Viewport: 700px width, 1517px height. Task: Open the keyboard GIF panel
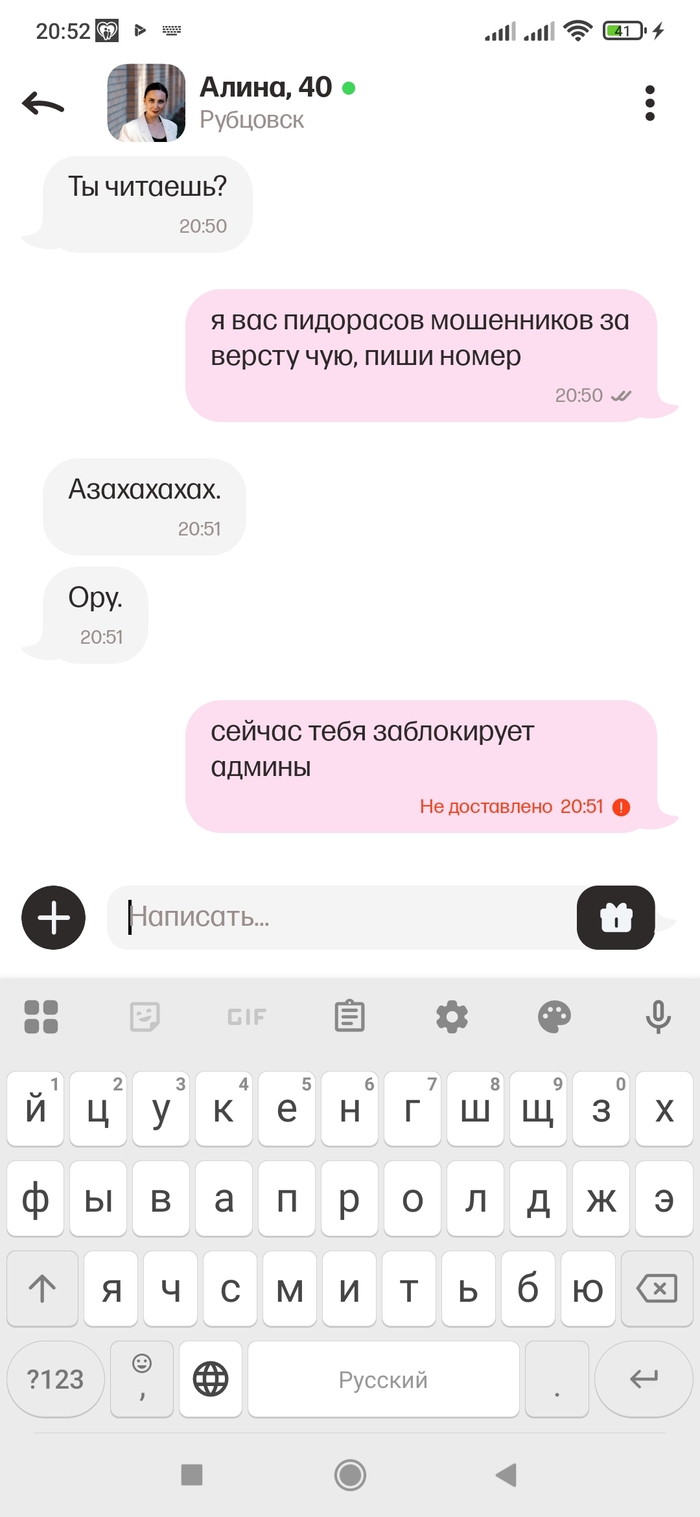click(246, 1017)
